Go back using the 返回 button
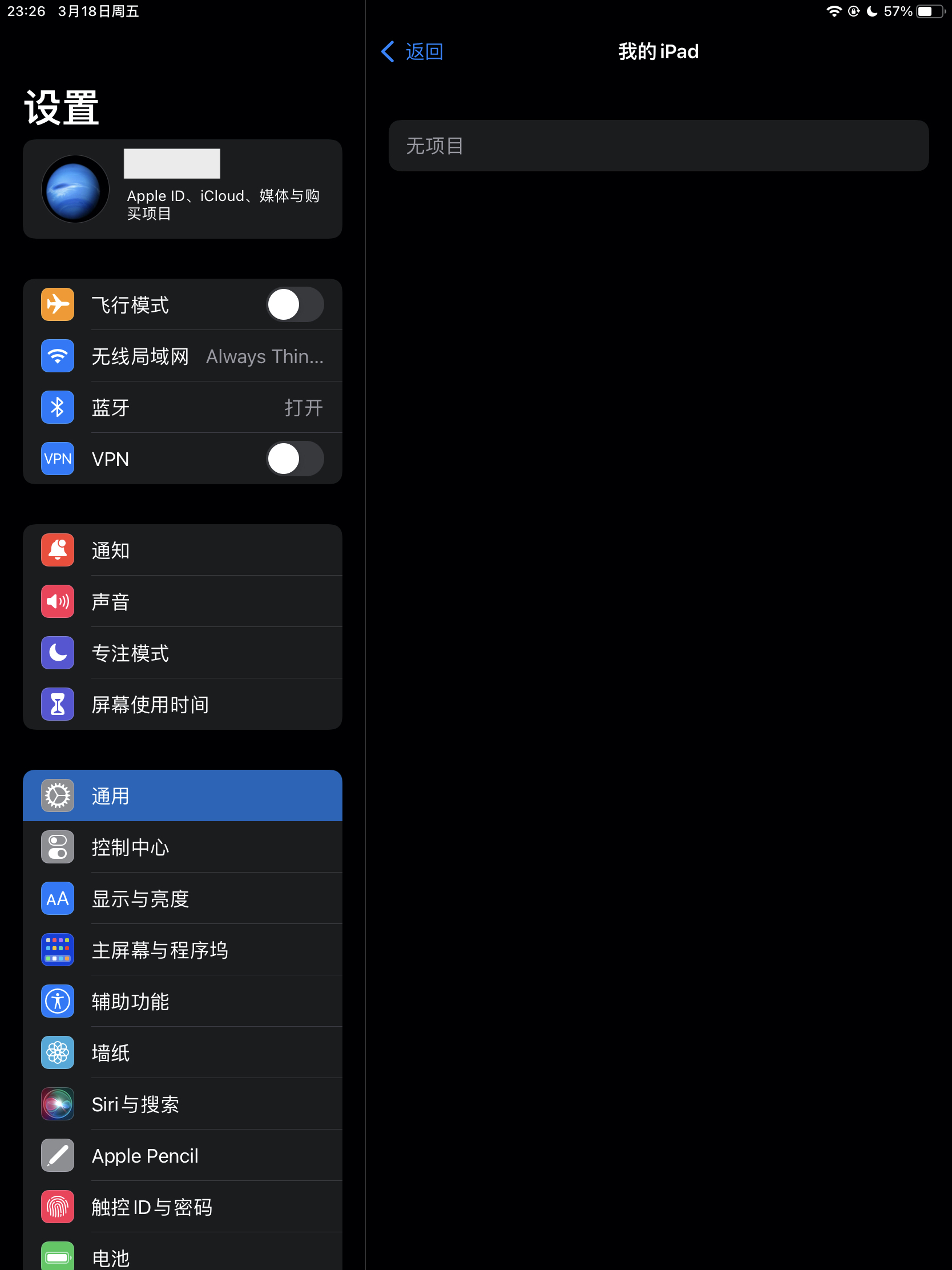Viewport: 952px width, 1270px height. [x=412, y=51]
